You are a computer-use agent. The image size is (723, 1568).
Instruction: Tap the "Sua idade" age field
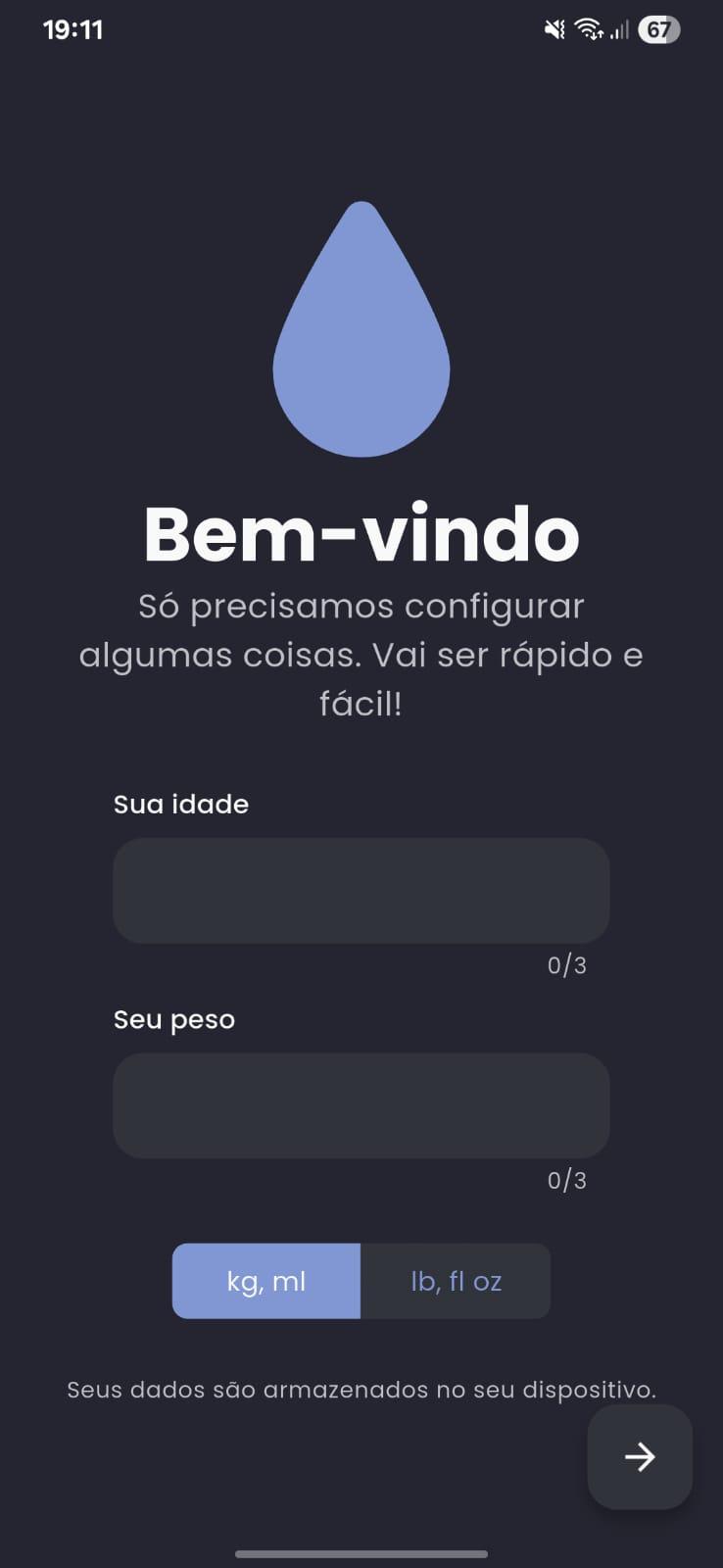pyautogui.click(x=361, y=891)
